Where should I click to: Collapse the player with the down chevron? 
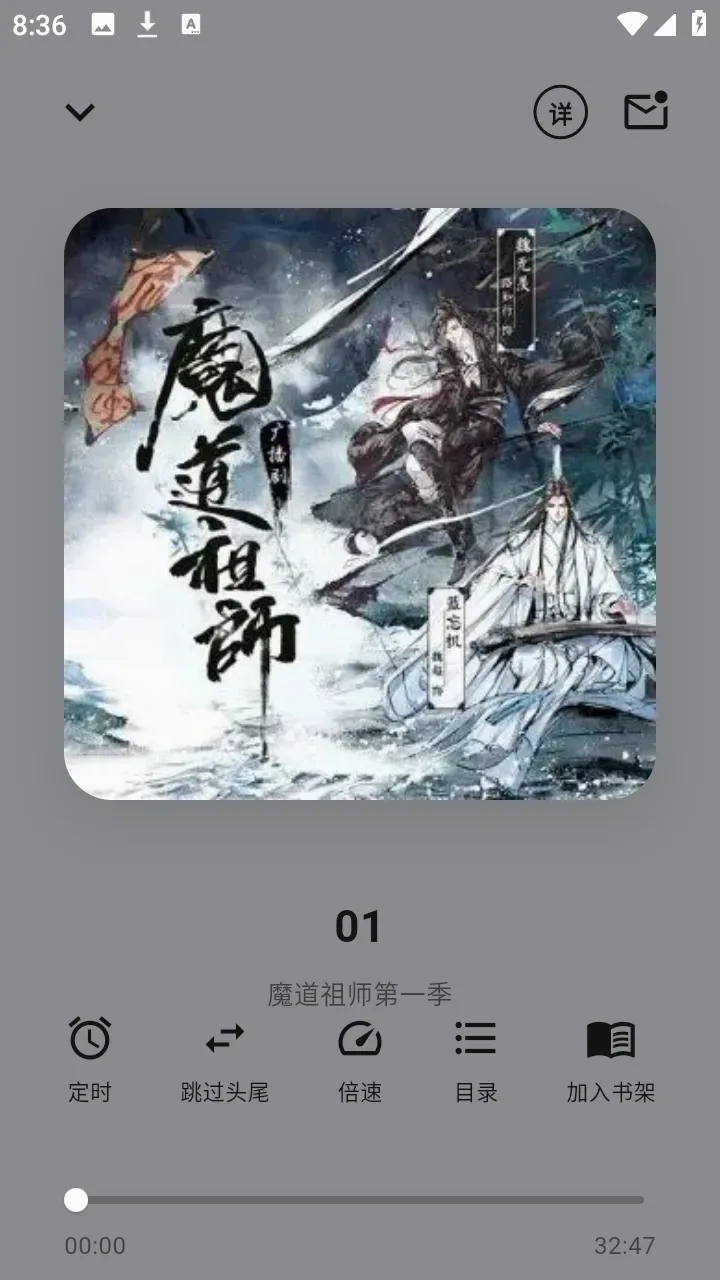(80, 112)
